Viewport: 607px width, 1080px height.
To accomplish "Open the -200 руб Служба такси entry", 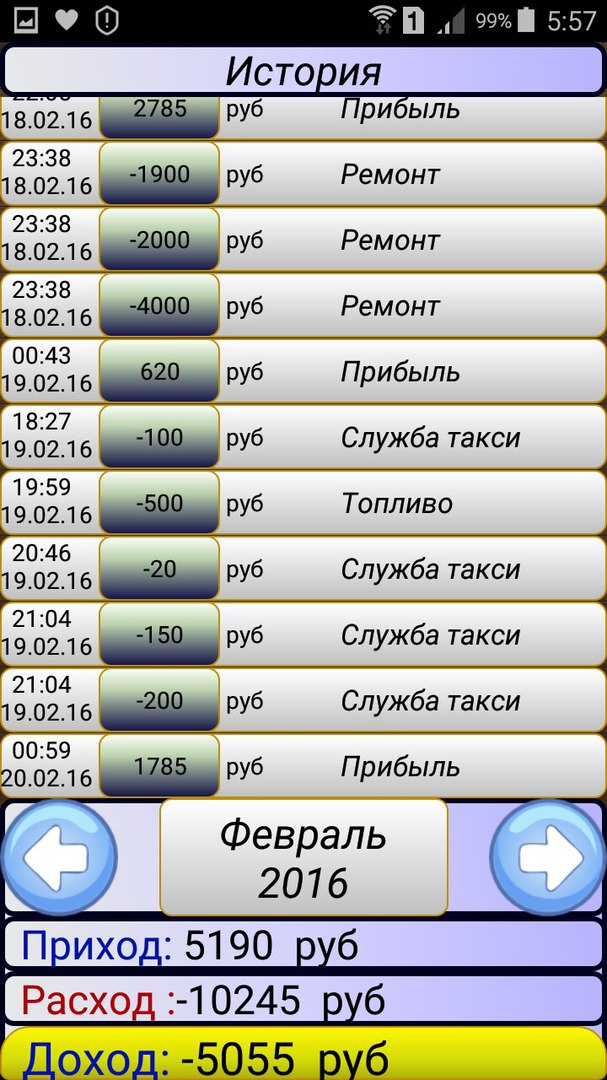I will [303, 700].
